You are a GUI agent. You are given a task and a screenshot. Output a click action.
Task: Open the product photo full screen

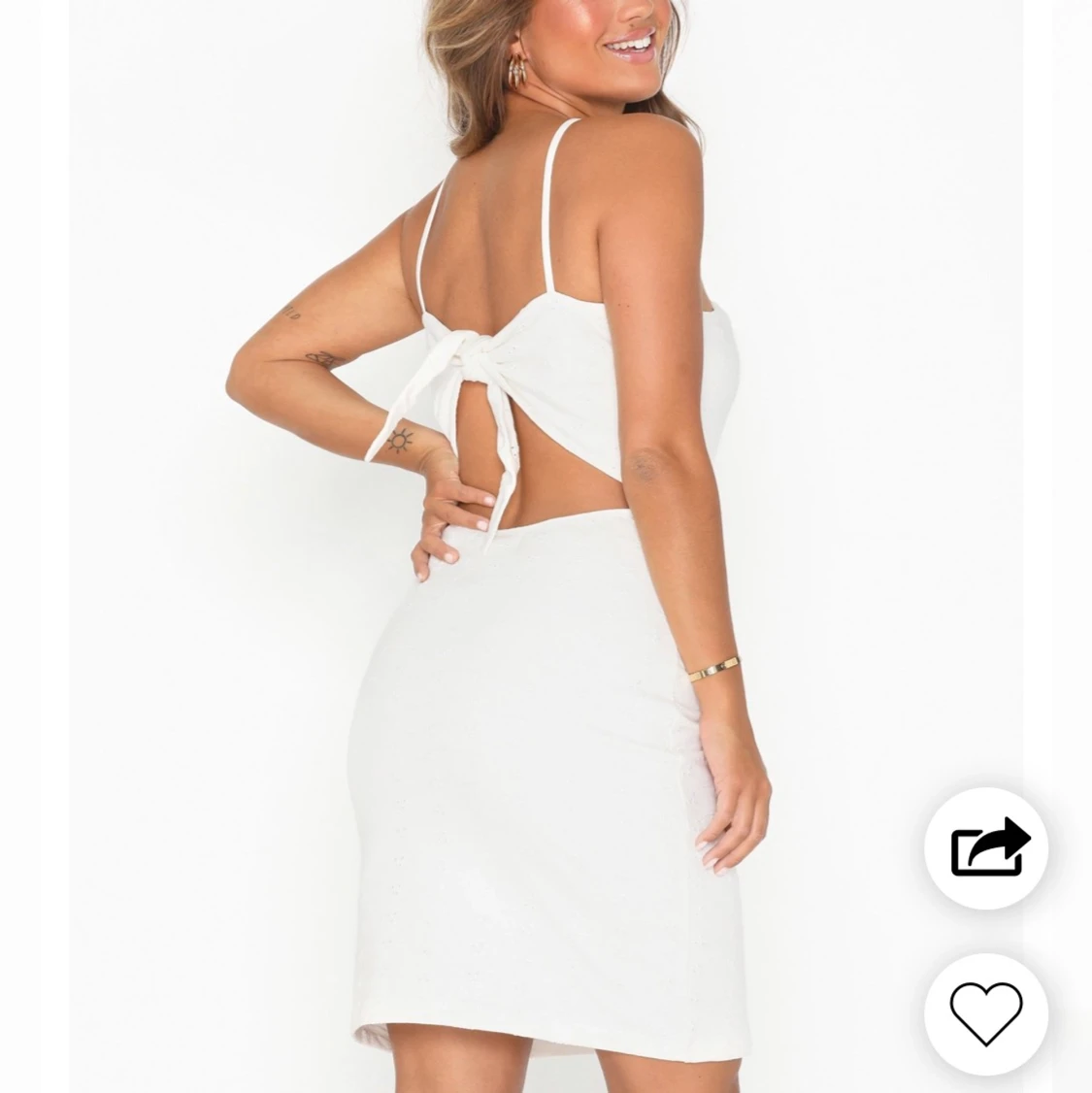pos(544,544)
